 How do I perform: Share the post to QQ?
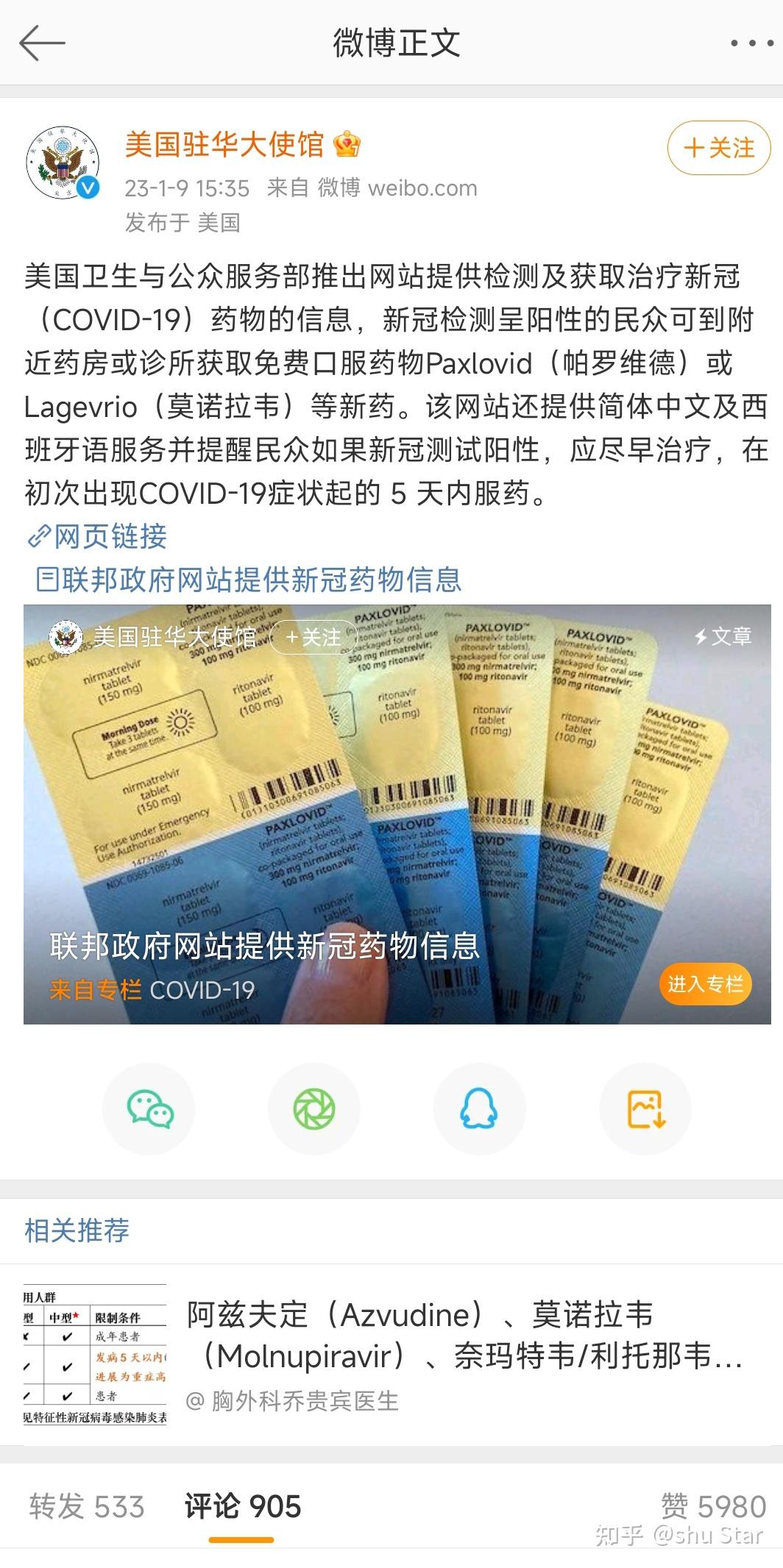(x=479, y=1109)
